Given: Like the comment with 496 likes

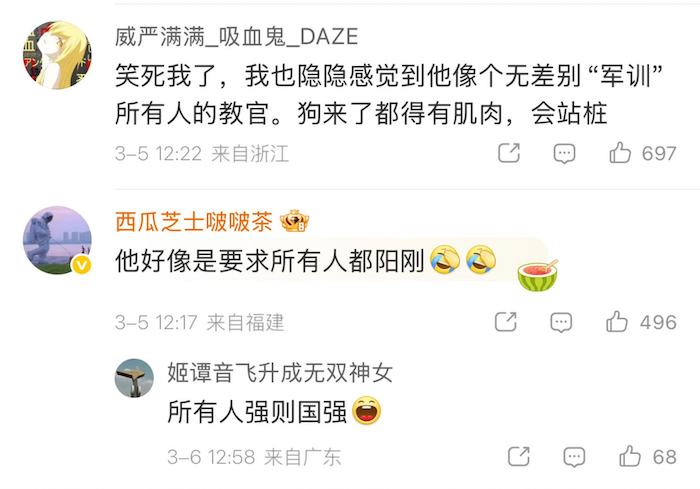Looking at the screenshot, I should point(621,322).
